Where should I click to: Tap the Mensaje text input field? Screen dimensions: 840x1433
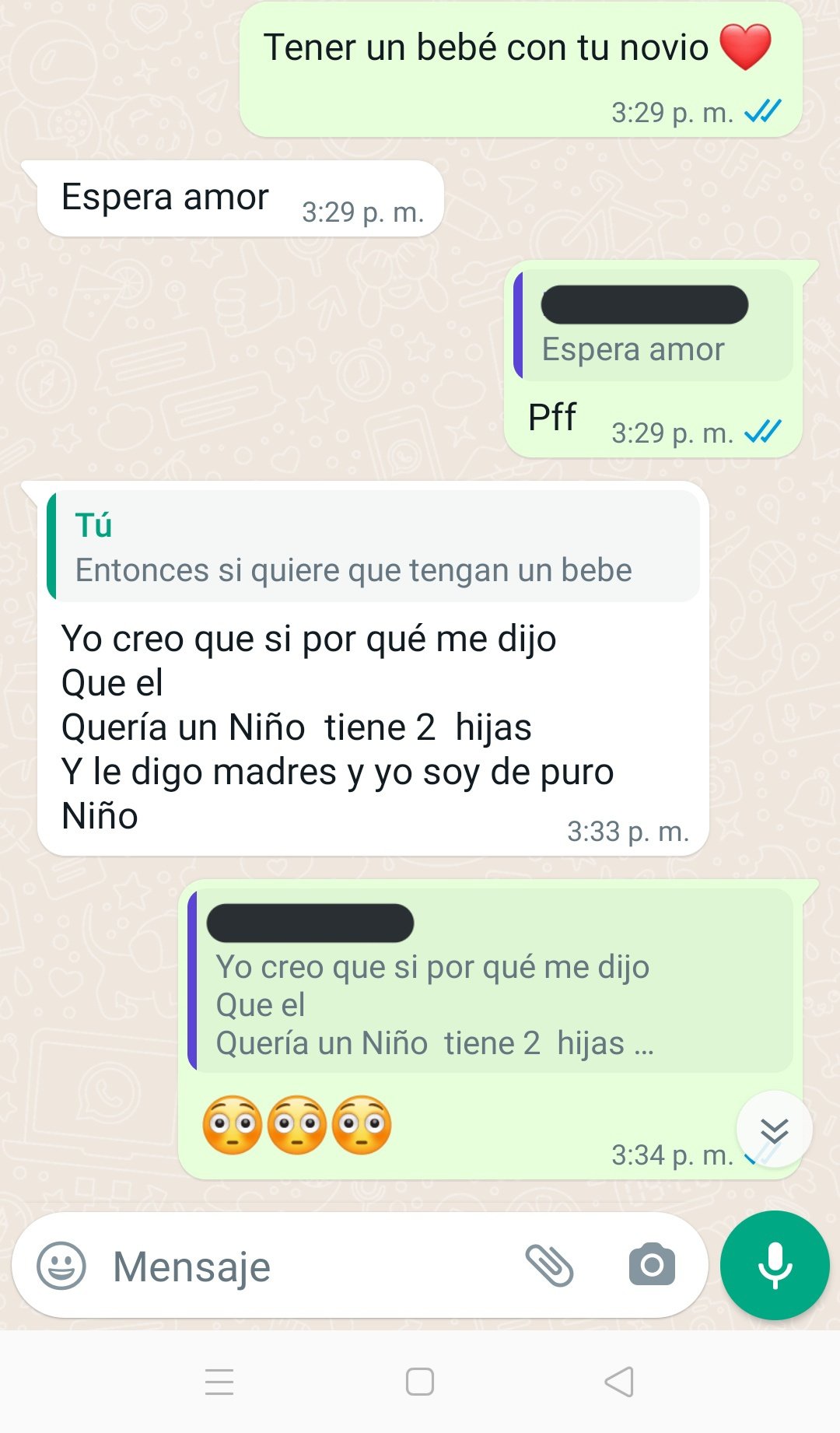[311, 1267]
